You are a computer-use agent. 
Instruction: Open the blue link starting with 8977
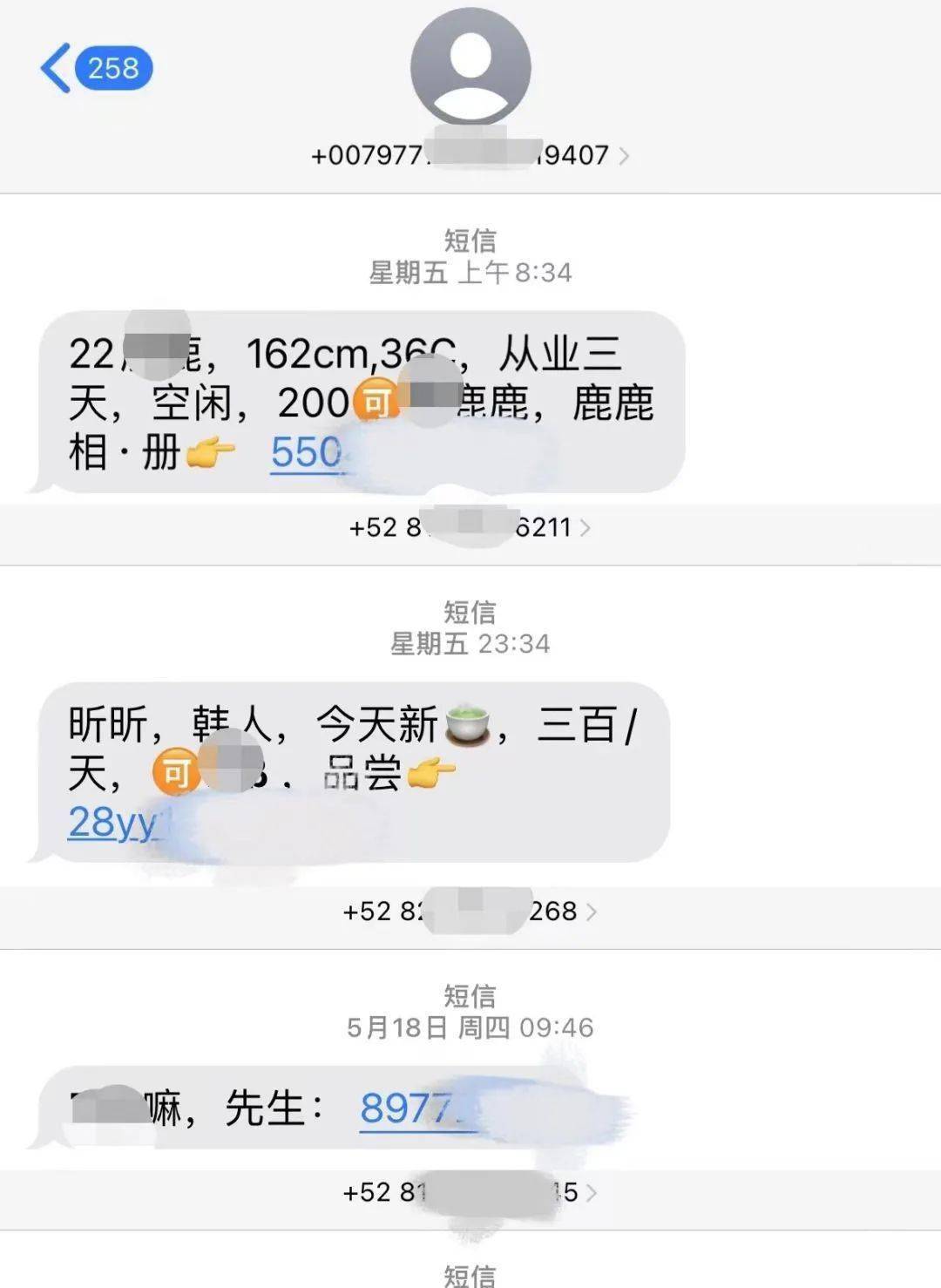click(x=408, y=1109)
